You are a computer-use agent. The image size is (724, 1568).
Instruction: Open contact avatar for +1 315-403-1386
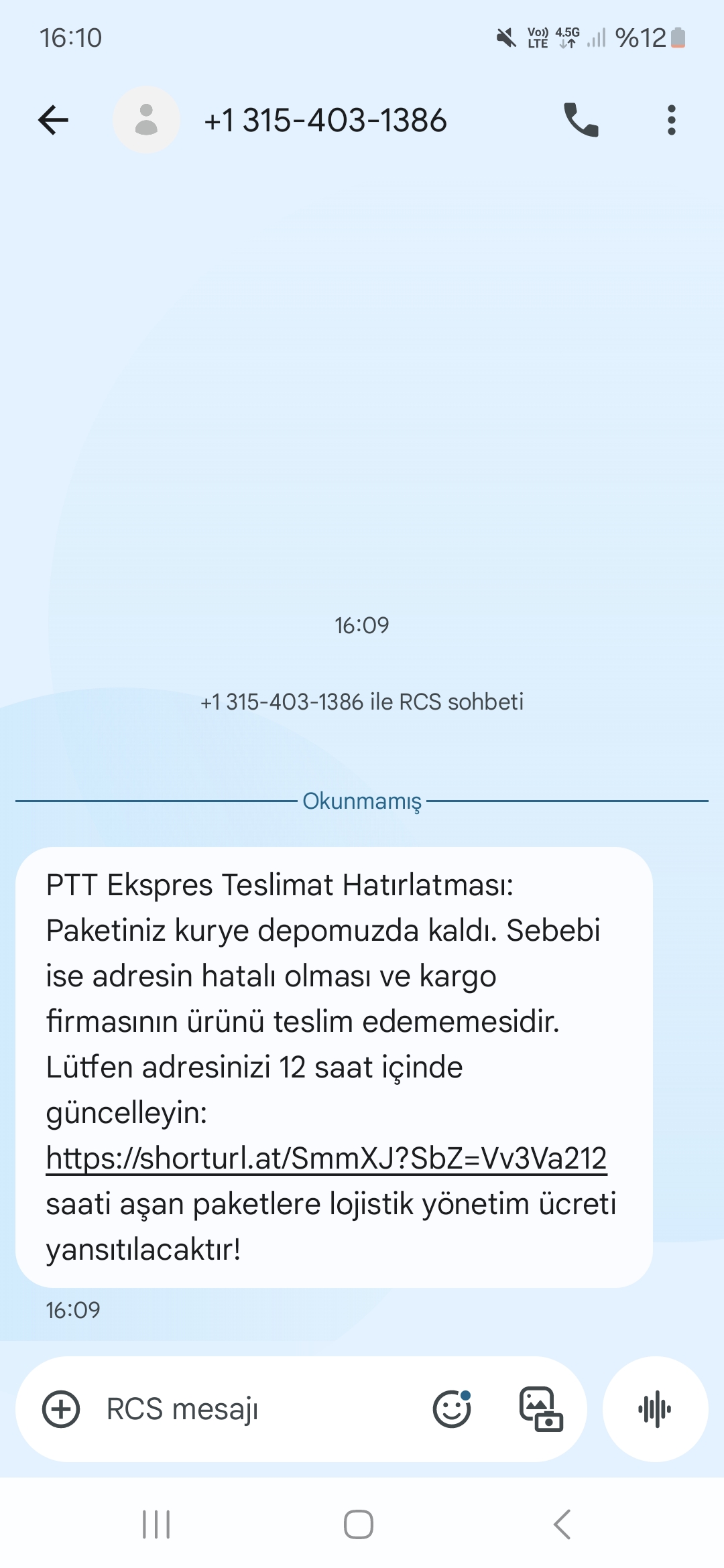tap(146, 121)
